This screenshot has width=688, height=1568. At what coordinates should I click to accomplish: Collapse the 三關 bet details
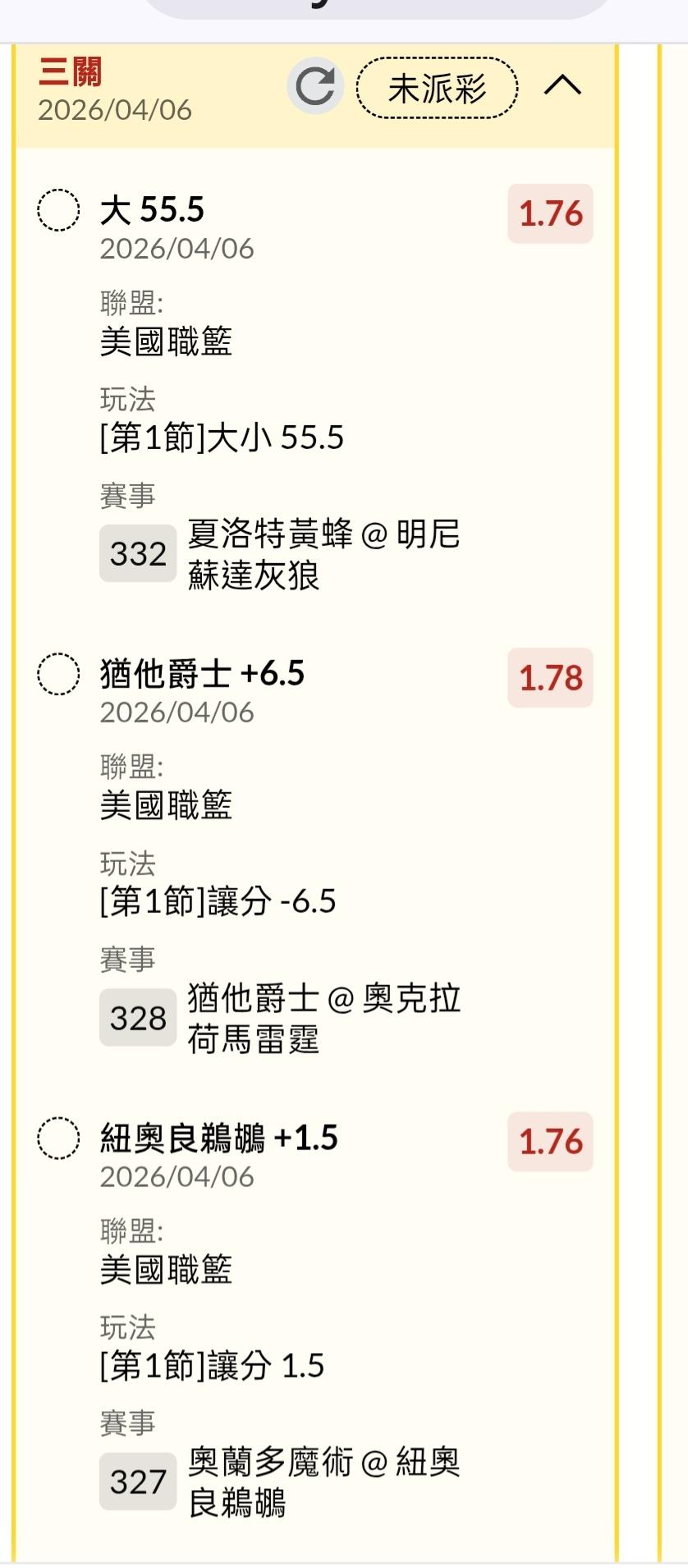pos(562,85)
